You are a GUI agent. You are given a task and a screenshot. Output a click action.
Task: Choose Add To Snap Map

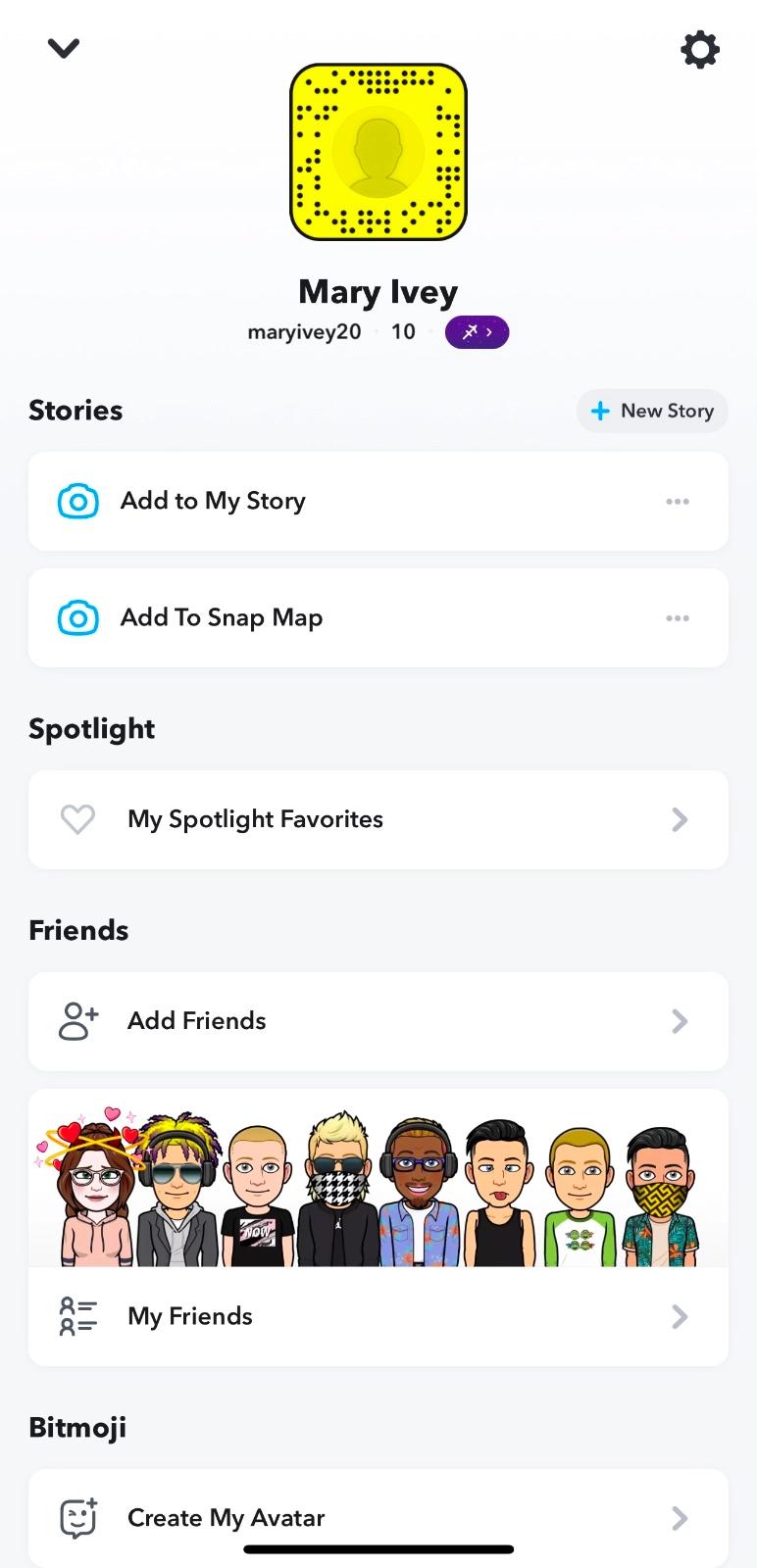click(222, 618)
